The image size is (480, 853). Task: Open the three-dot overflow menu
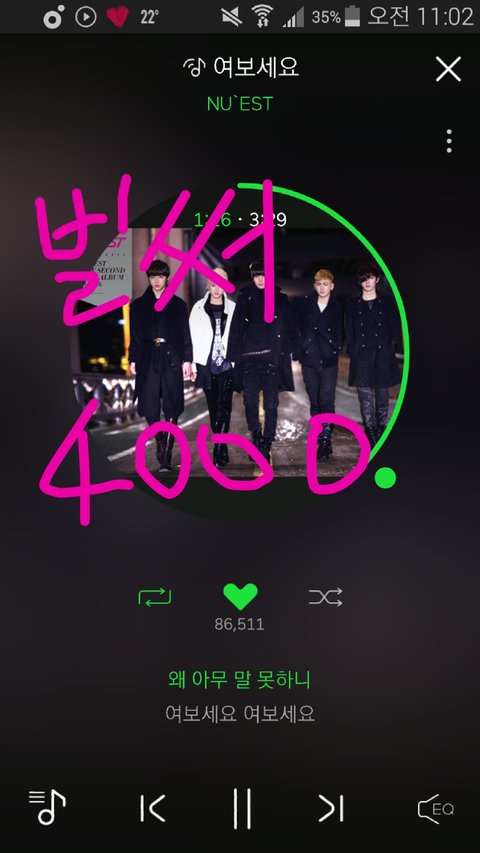tap(448, 141)
